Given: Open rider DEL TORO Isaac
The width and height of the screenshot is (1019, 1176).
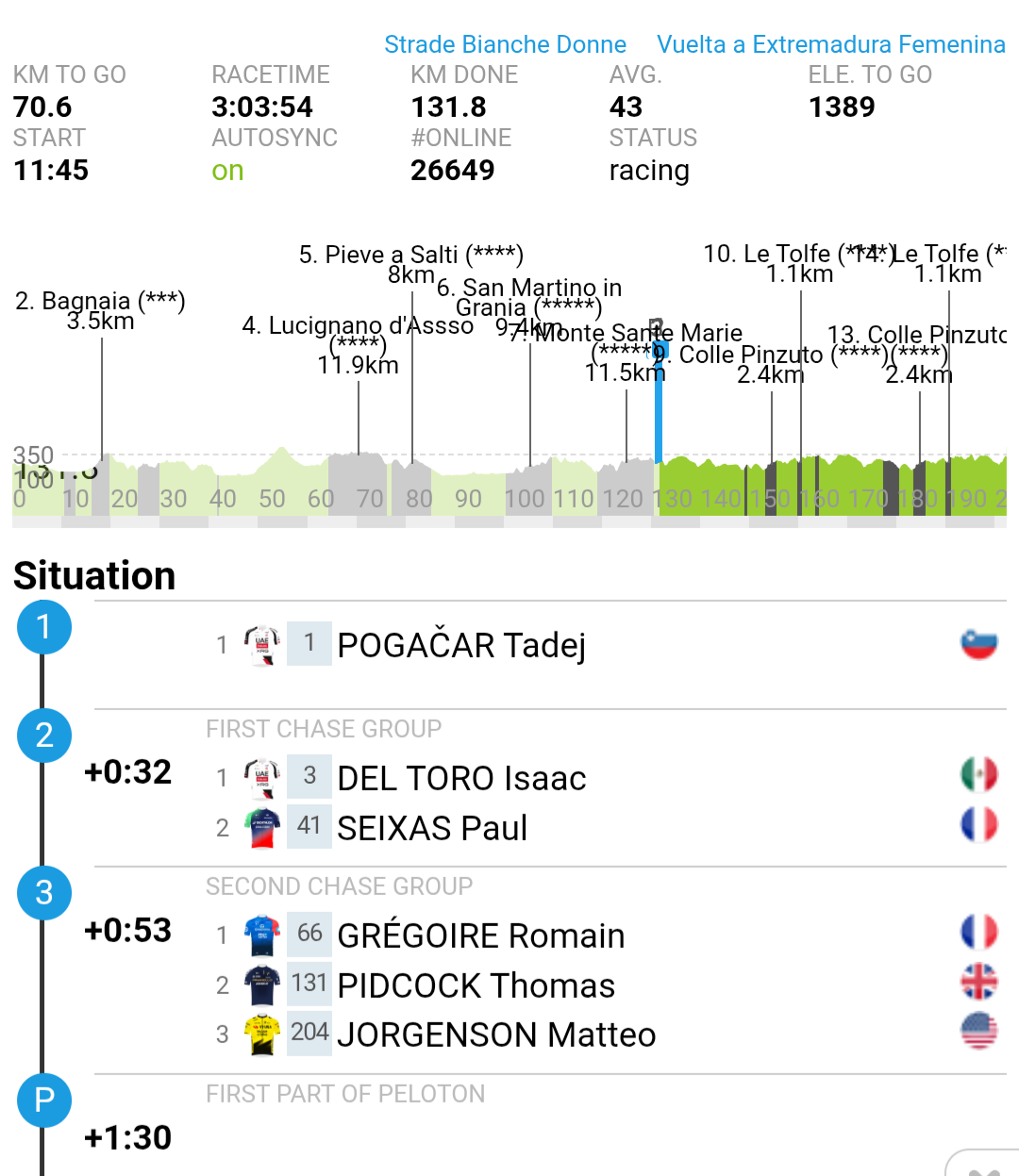Looking at the screenshot, I should (461, 778).
